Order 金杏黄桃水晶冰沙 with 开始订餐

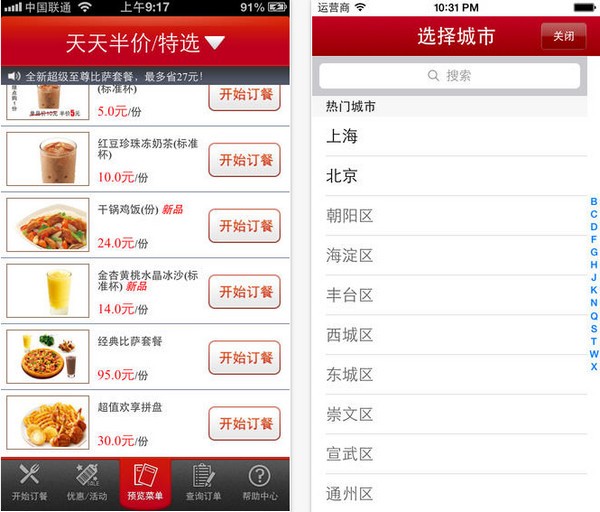pyautogui.click(x=244, y=291)
